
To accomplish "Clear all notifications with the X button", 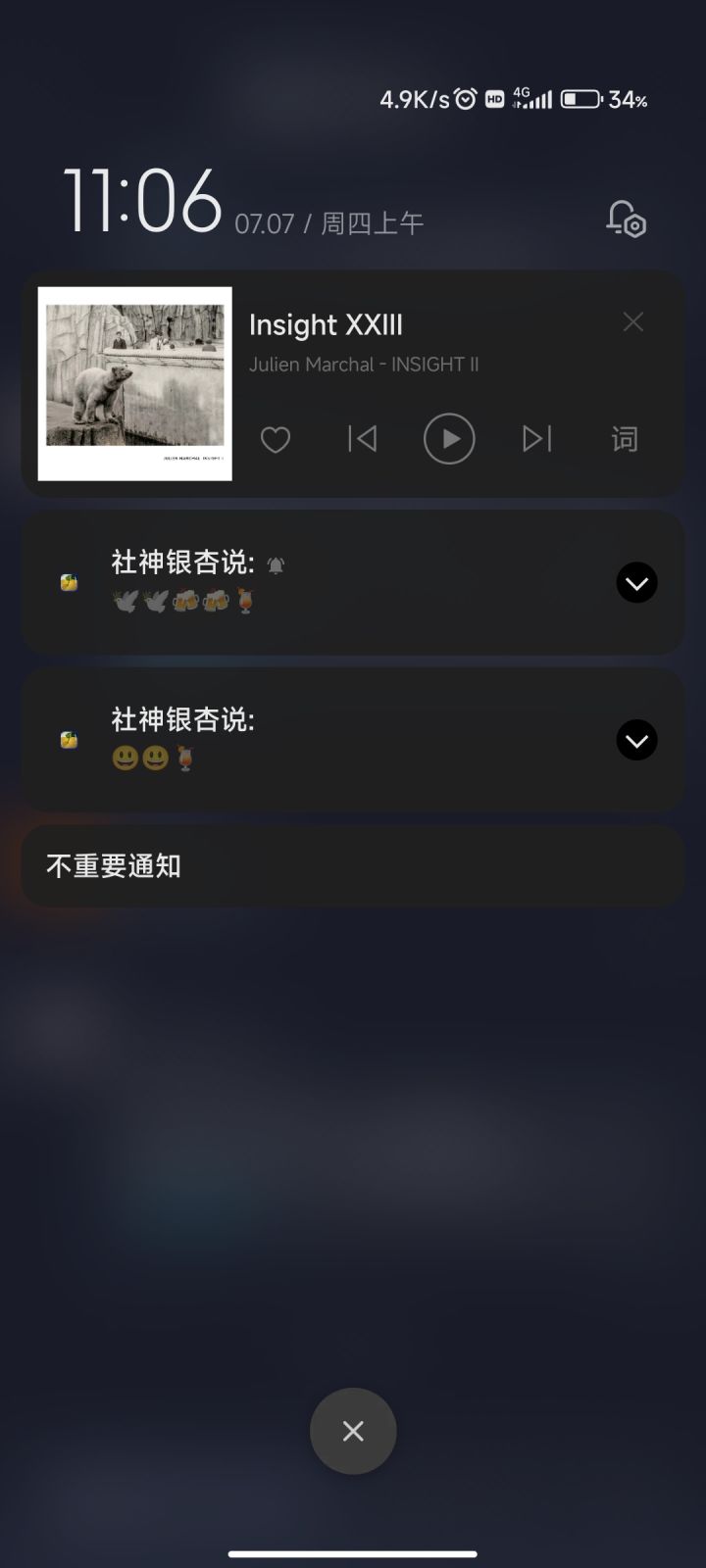I will [353, 1431].
